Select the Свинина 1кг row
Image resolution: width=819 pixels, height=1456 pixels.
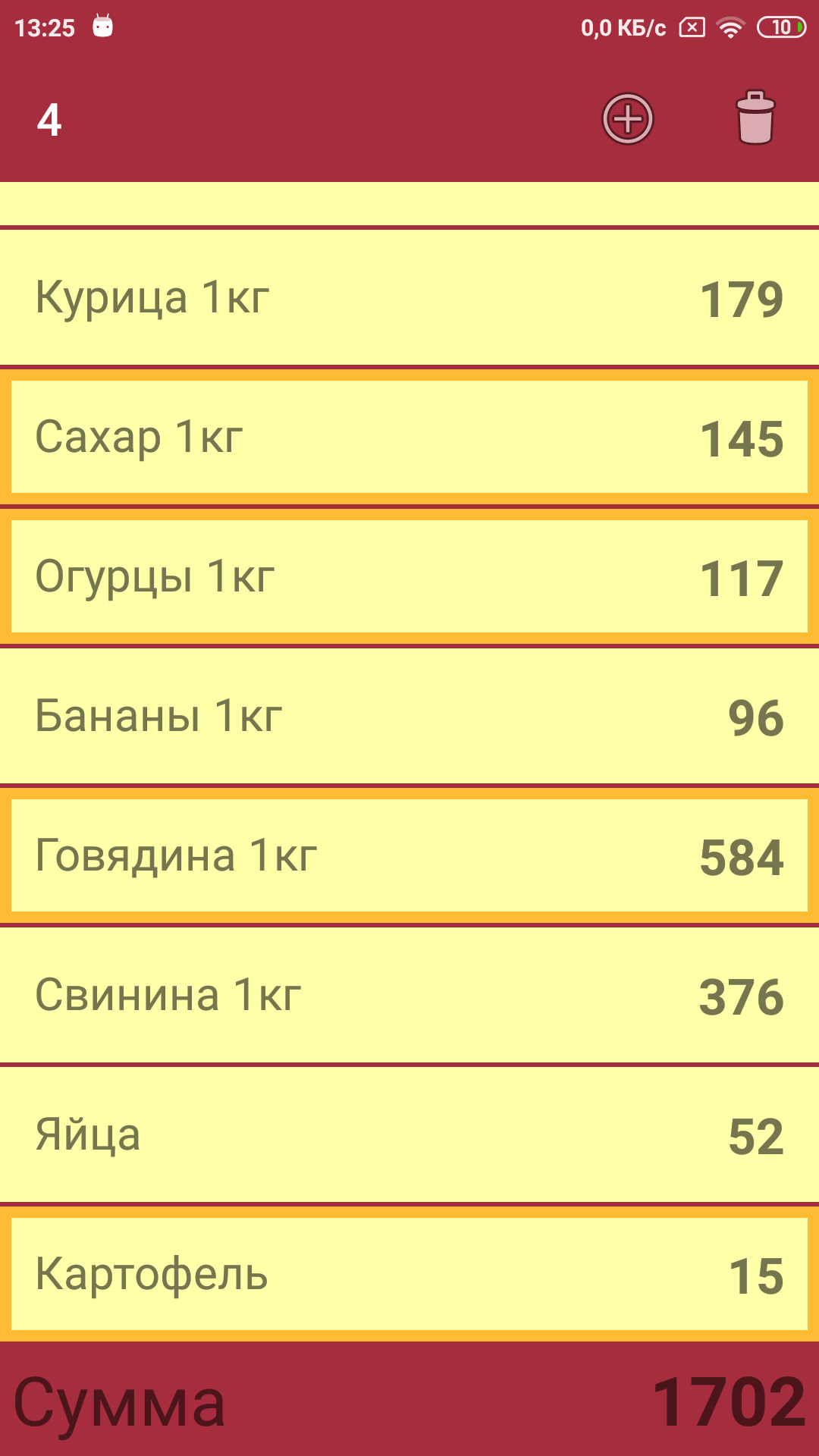(x=409, y=996)
